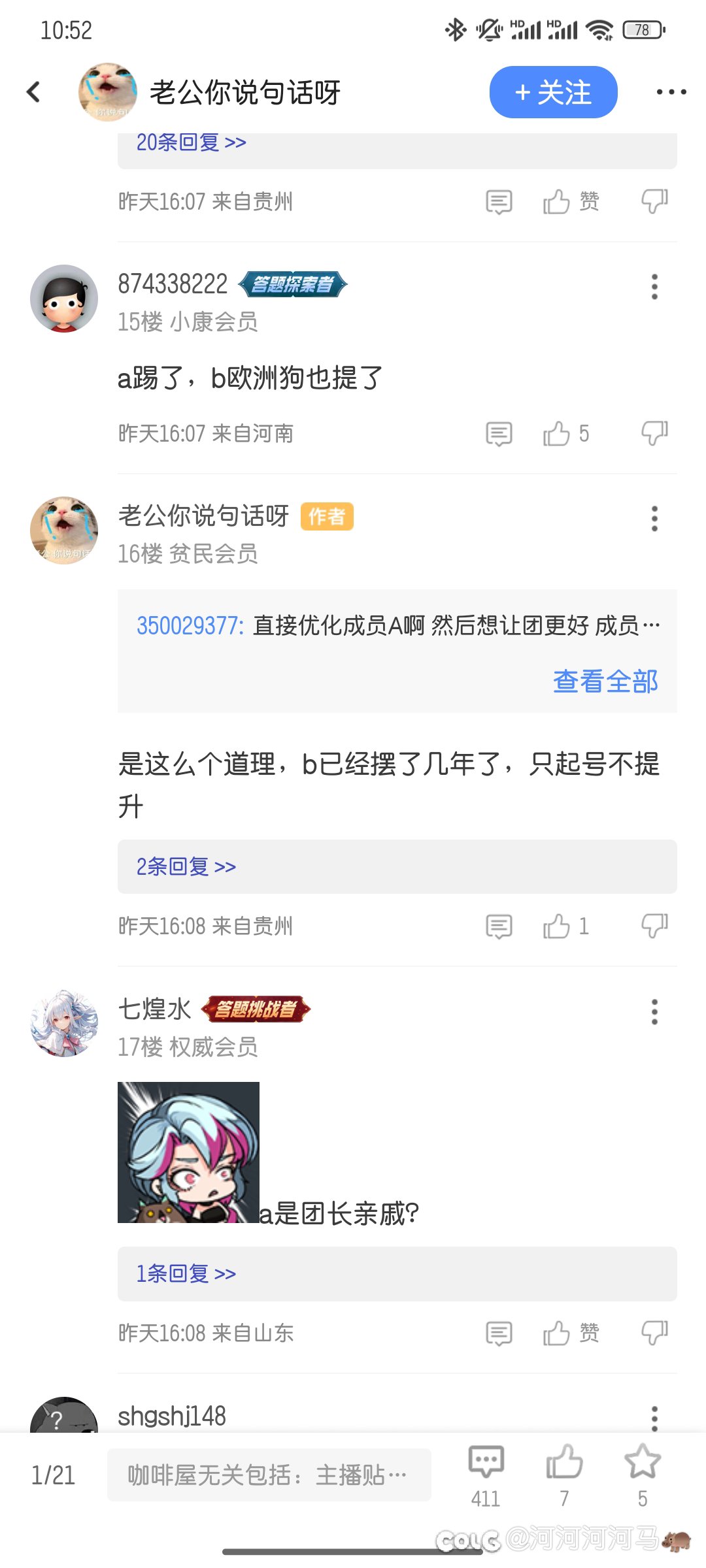Like the 16楼 comment by the author
The image size is (706, 1568).
[x=565, y=926]
